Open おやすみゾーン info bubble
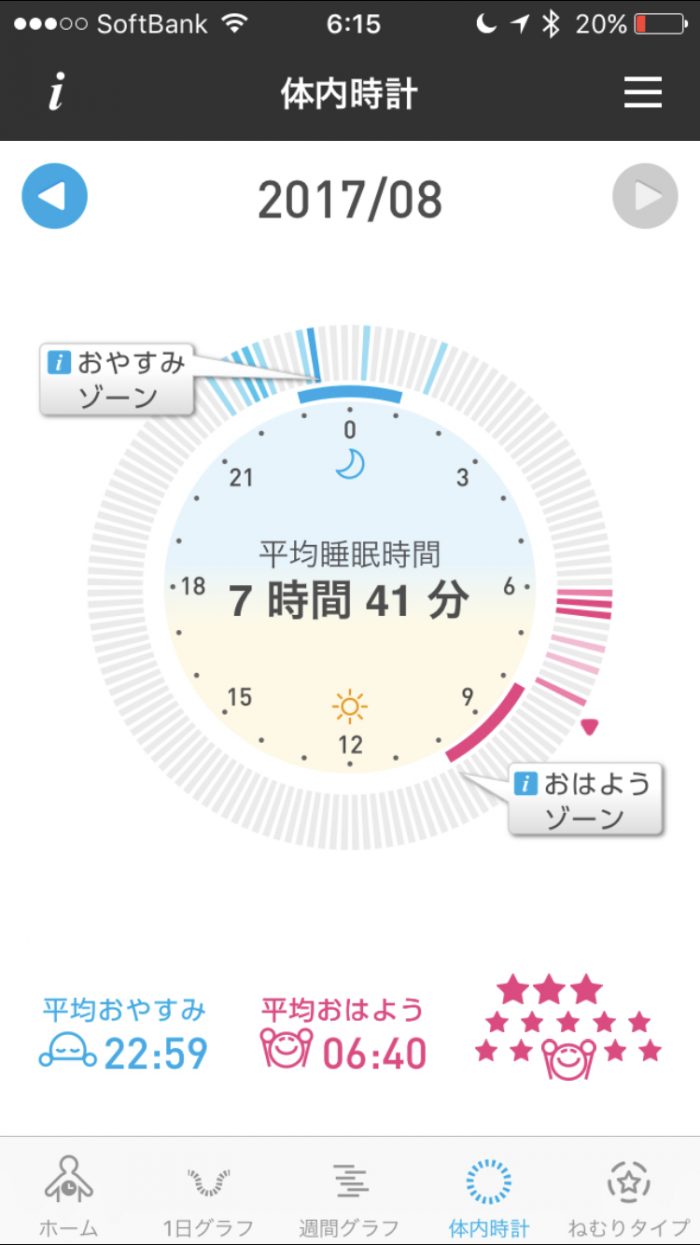Image resolution: width=700 pixels, height=1245 pixels. [x=117, y=380]
